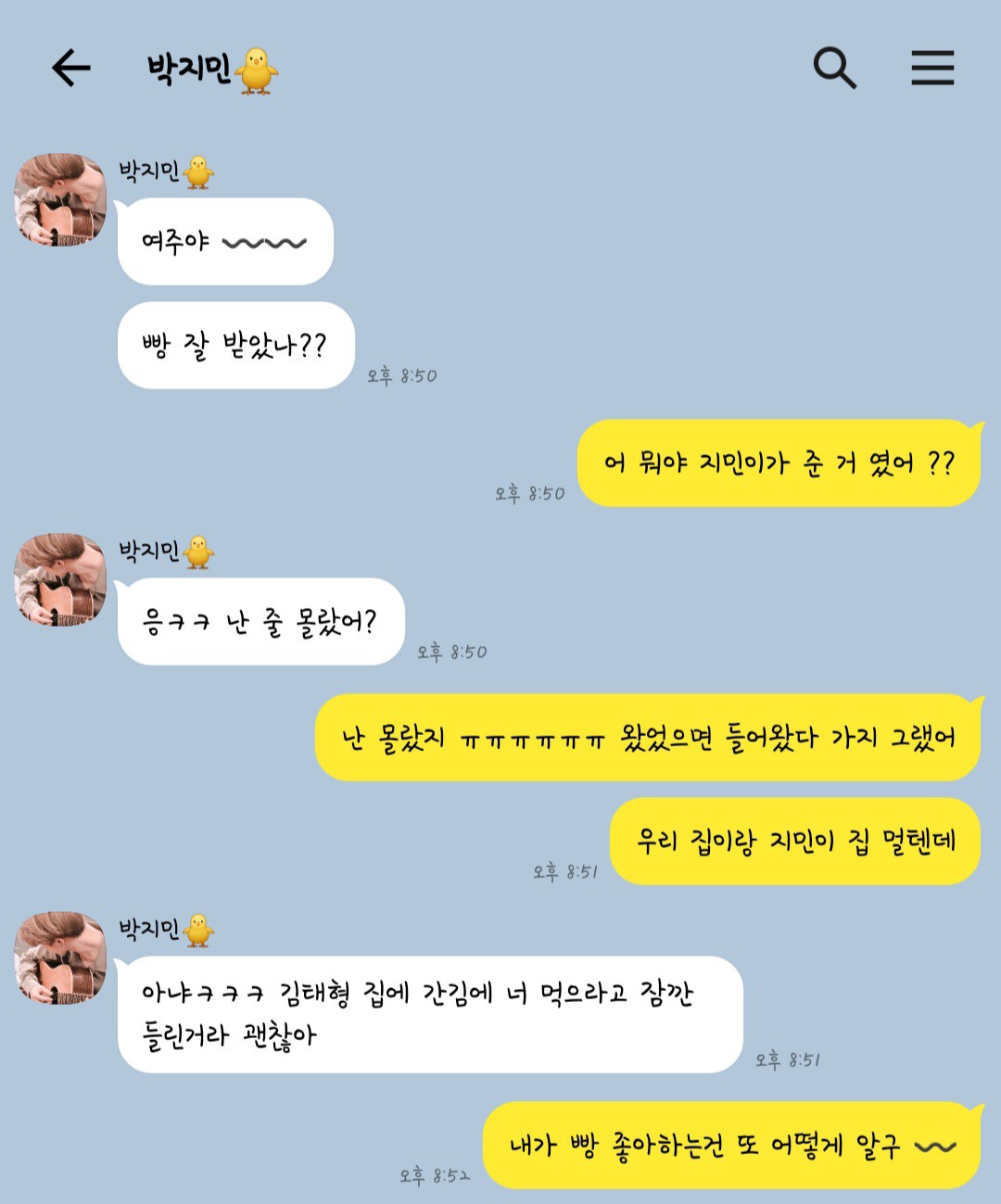The width and height of the screenshot is (1001, 1204).
Task: Search within the 박지민 conversation
Action: pyautogui.click(x=834, y=68)
